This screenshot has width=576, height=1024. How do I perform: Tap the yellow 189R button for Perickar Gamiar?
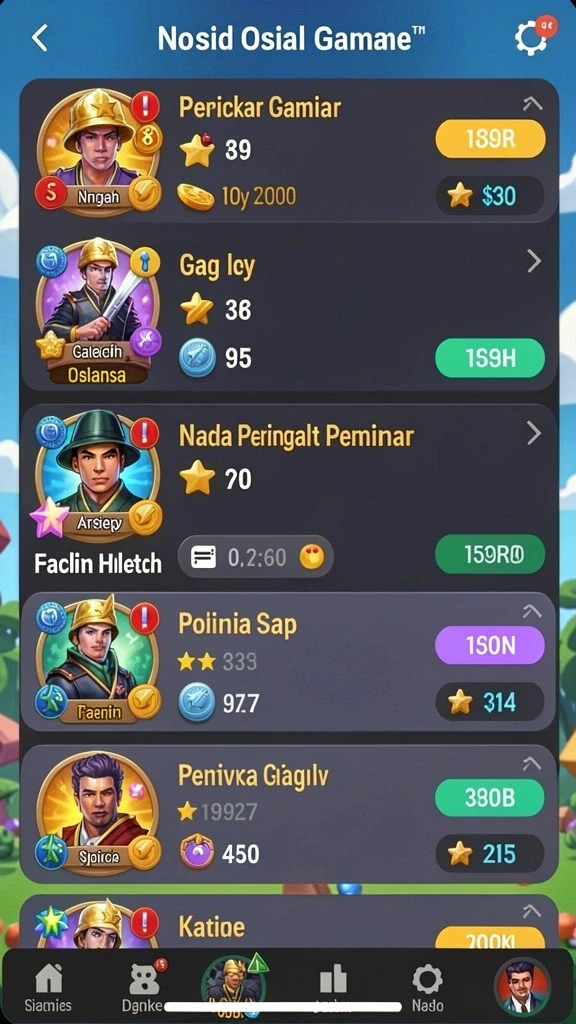coord(490,139)
